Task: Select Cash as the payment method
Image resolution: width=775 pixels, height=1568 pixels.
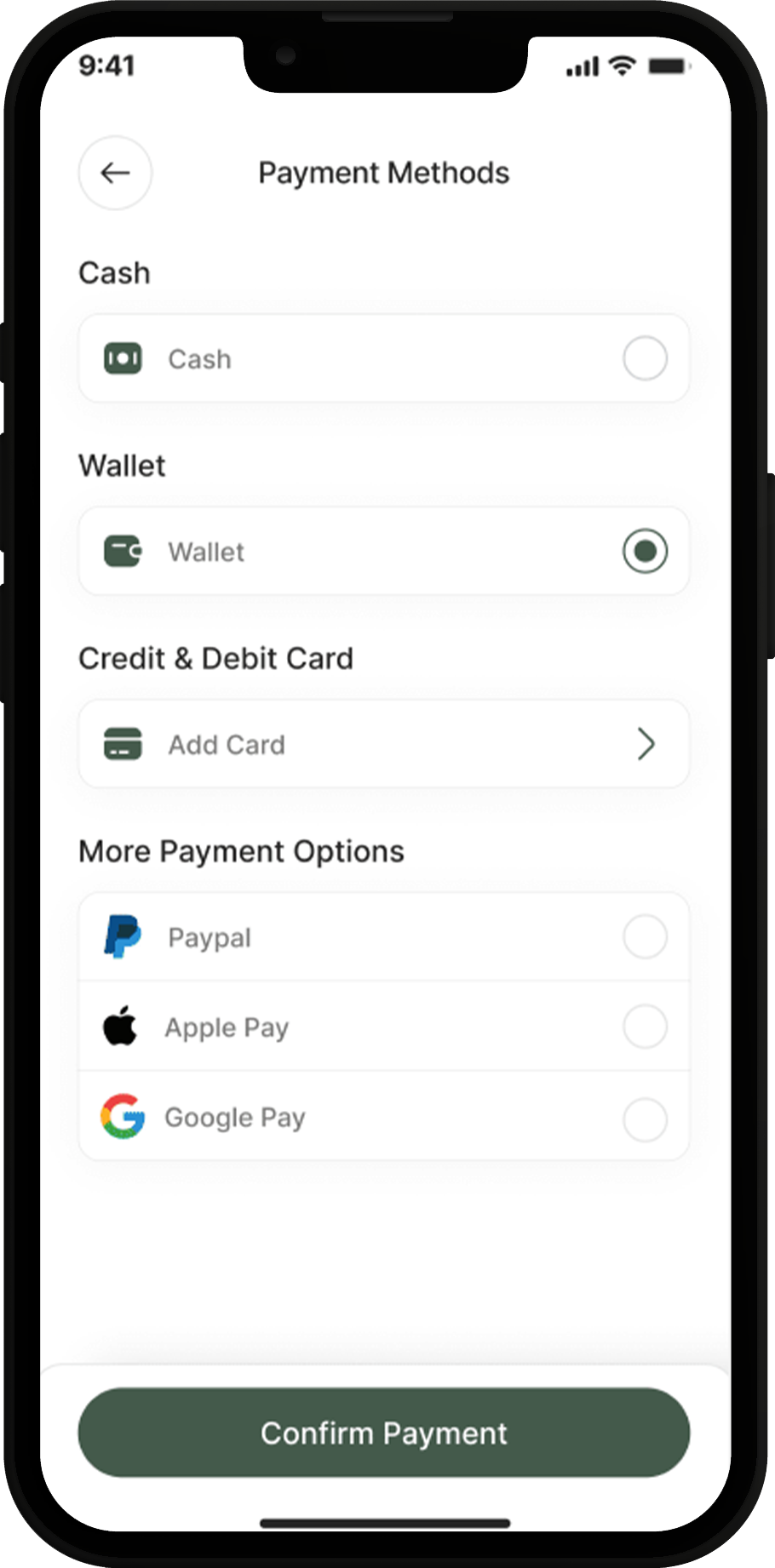Action: point(644,358)
